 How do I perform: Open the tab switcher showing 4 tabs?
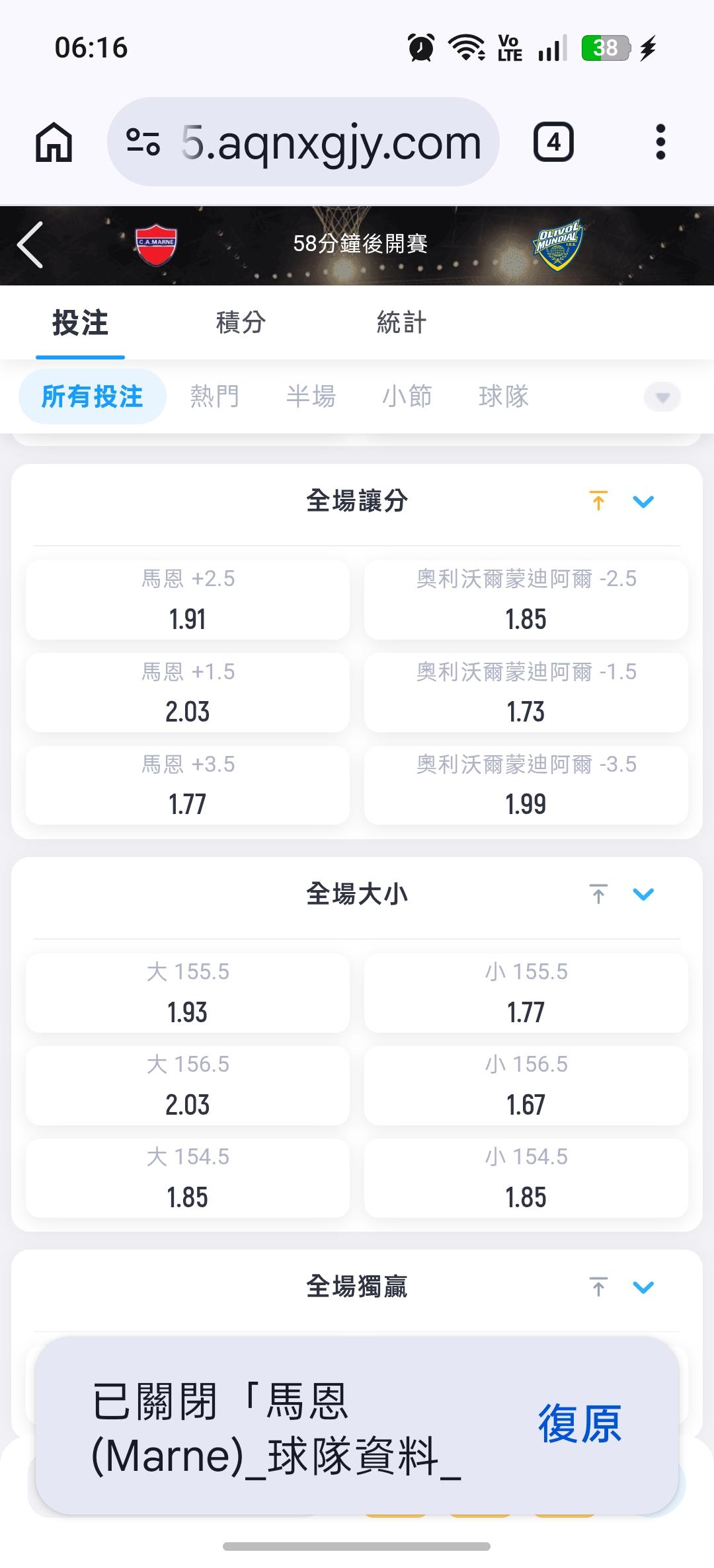click(x=553, y=142)
